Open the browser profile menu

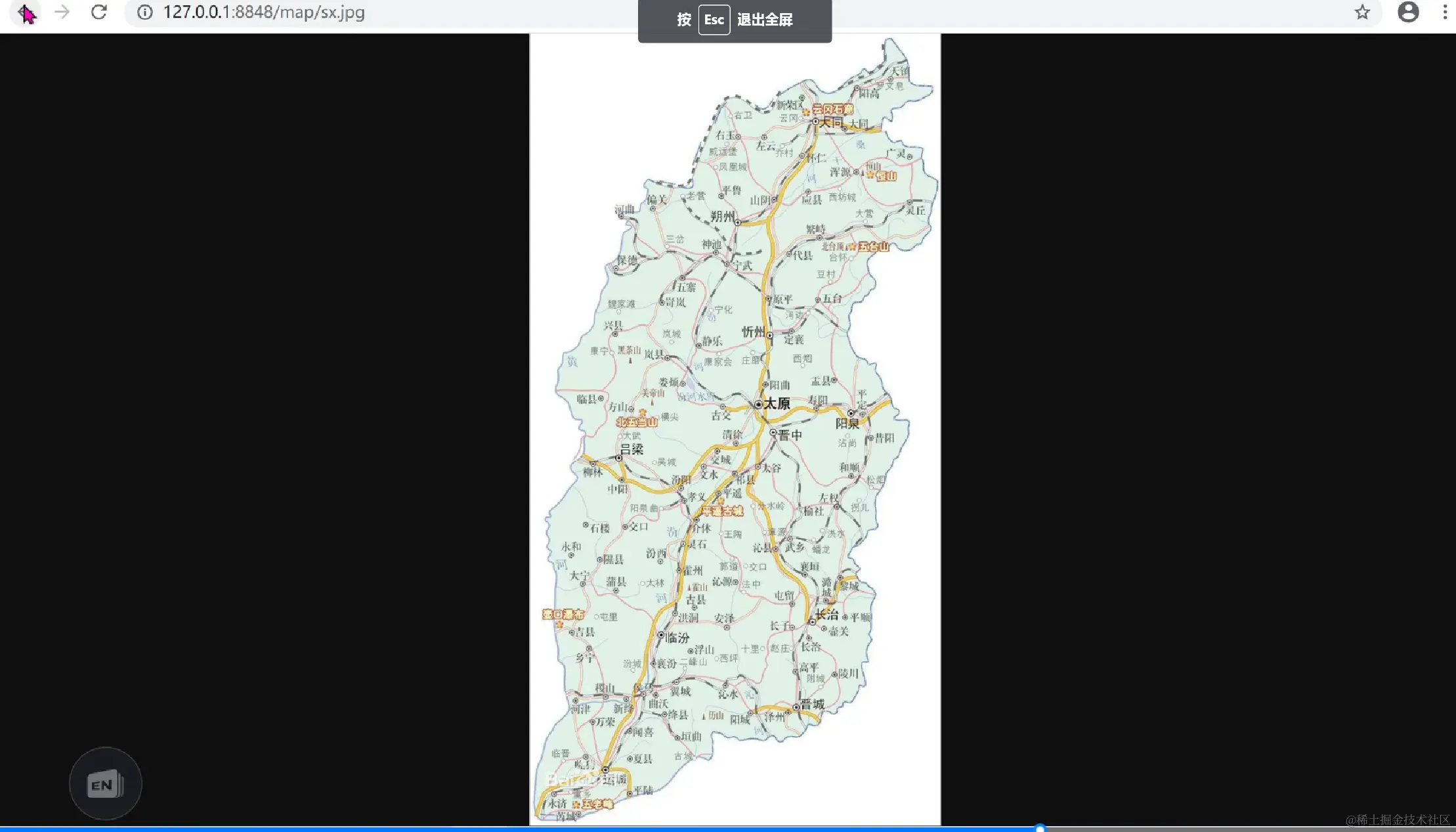point(1408,12)
